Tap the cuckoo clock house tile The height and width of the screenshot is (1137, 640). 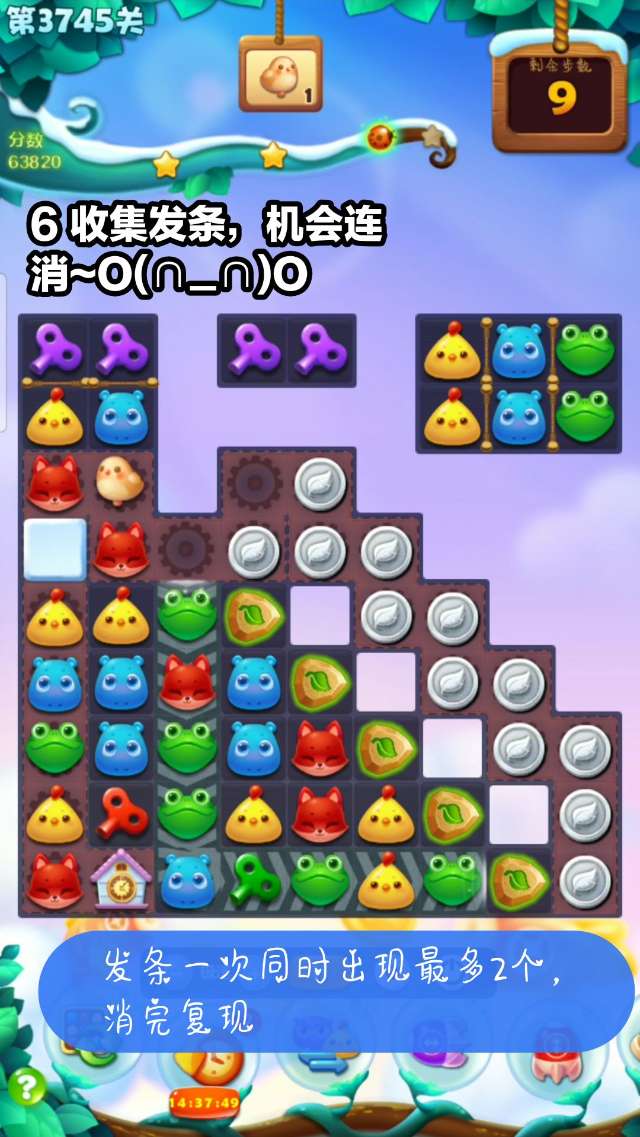pyautogui.click(x=120, y=880)
